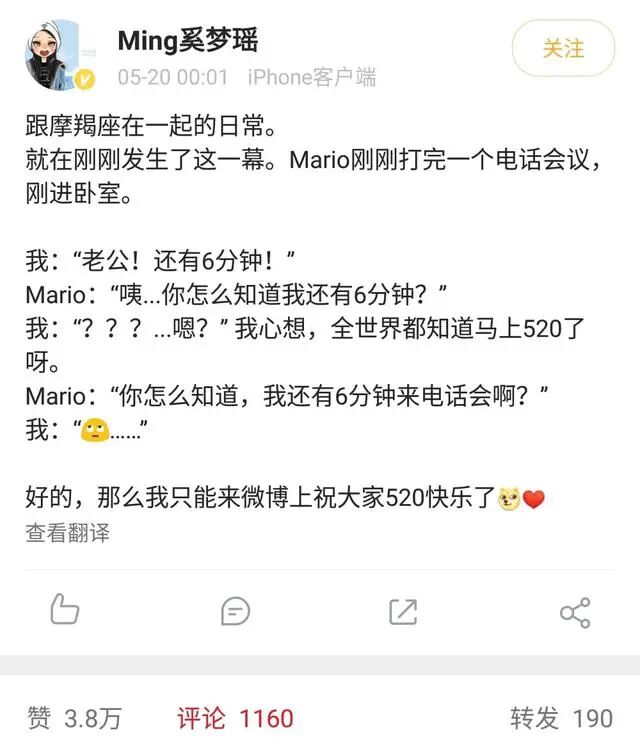640x753 pixels.
Task: Open the Ming奚梦瑶 username link
Action: tap(188, 40)
